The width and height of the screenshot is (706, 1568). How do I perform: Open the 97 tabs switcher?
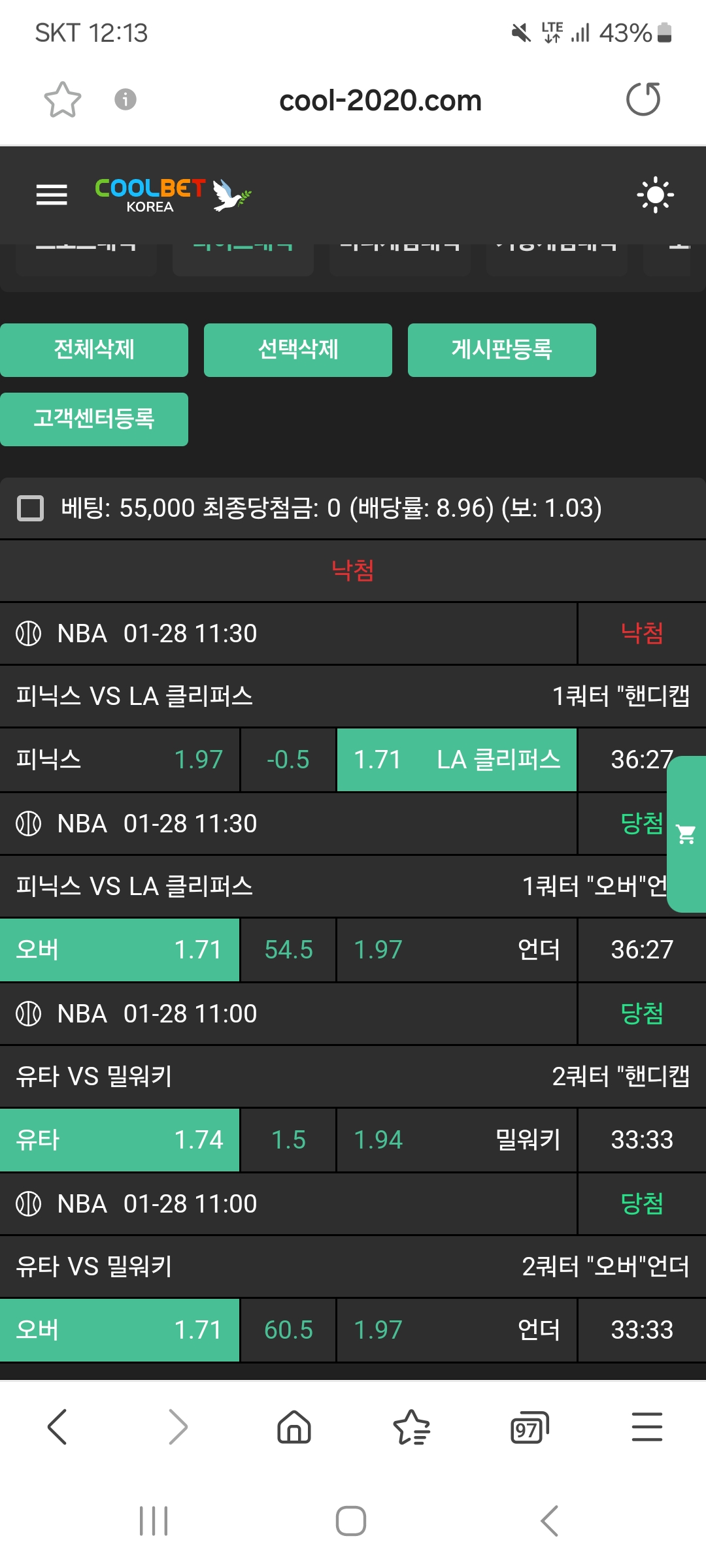[529, 1428]
